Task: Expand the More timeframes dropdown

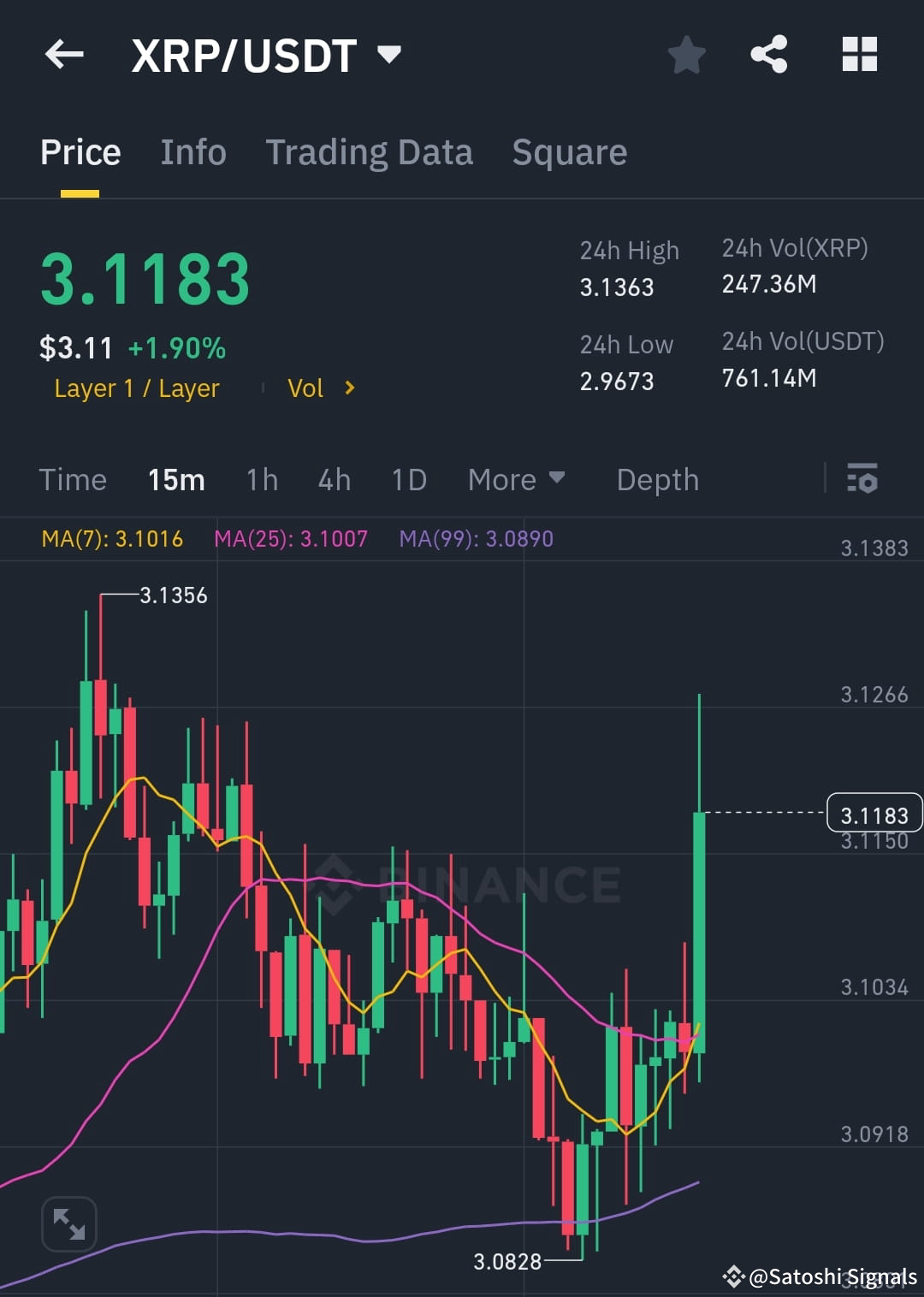Action: [515, 479]
